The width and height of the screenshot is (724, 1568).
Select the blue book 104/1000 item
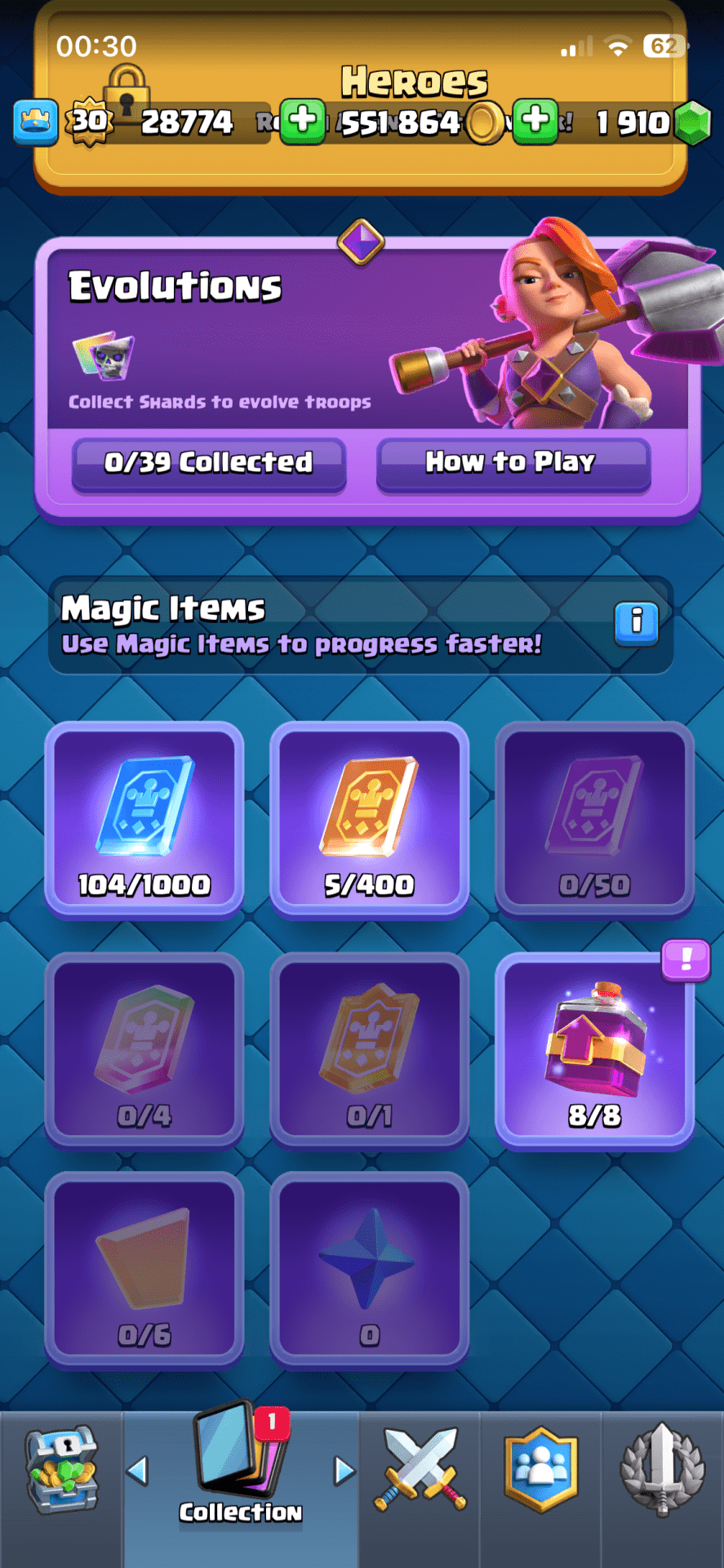pyautogui.click(x=144, y=819)
